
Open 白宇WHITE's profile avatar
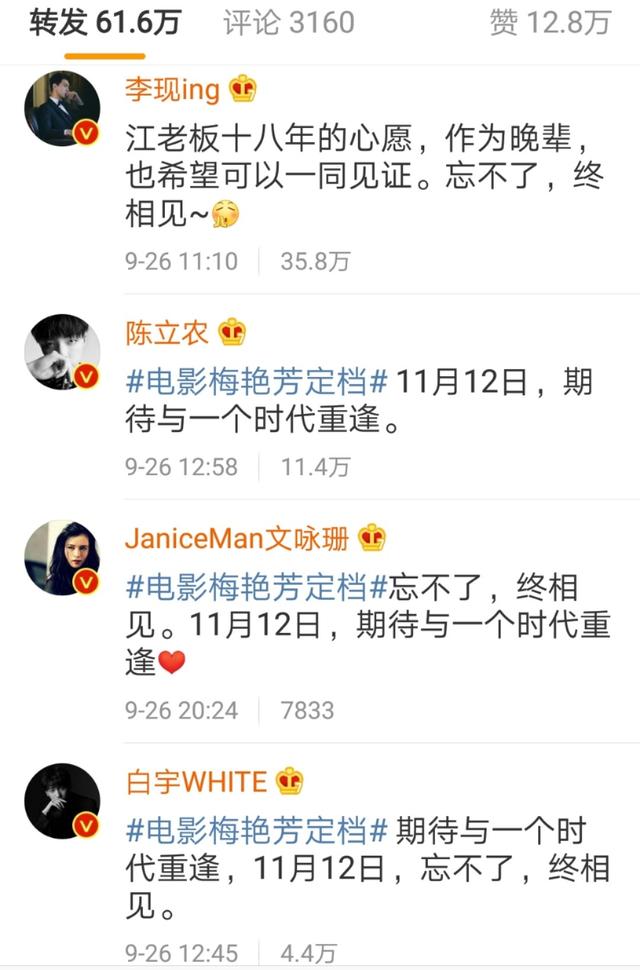point(62,799)
